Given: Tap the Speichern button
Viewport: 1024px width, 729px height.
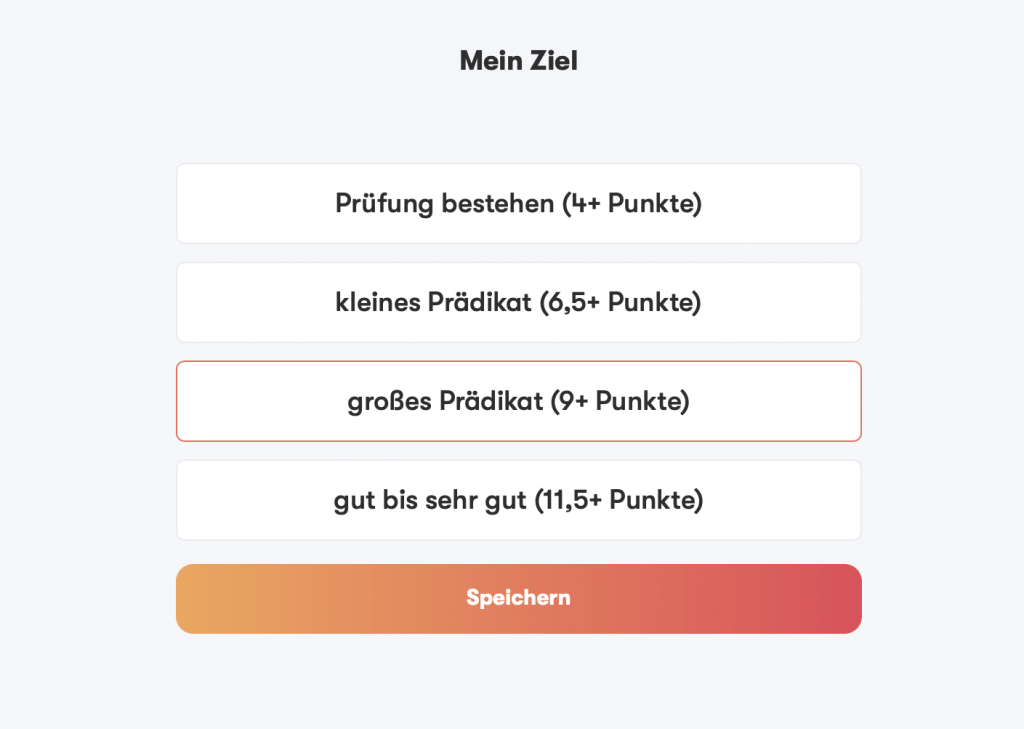Looking at the screenshot, I should [x=518, y=598].
